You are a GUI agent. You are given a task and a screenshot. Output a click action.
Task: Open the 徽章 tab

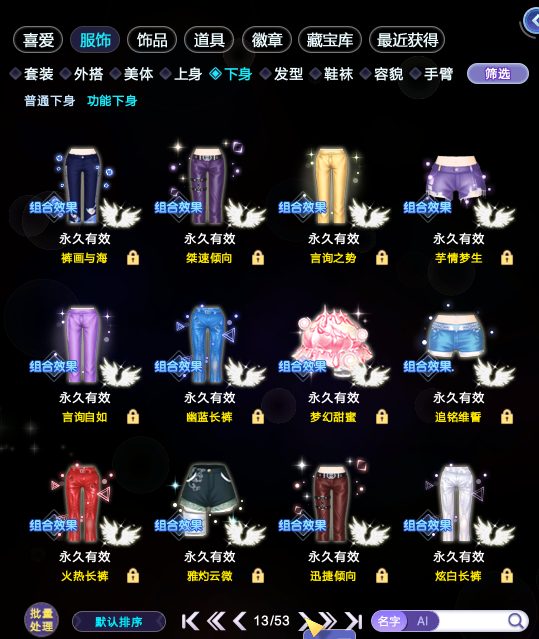click(267, 40)
